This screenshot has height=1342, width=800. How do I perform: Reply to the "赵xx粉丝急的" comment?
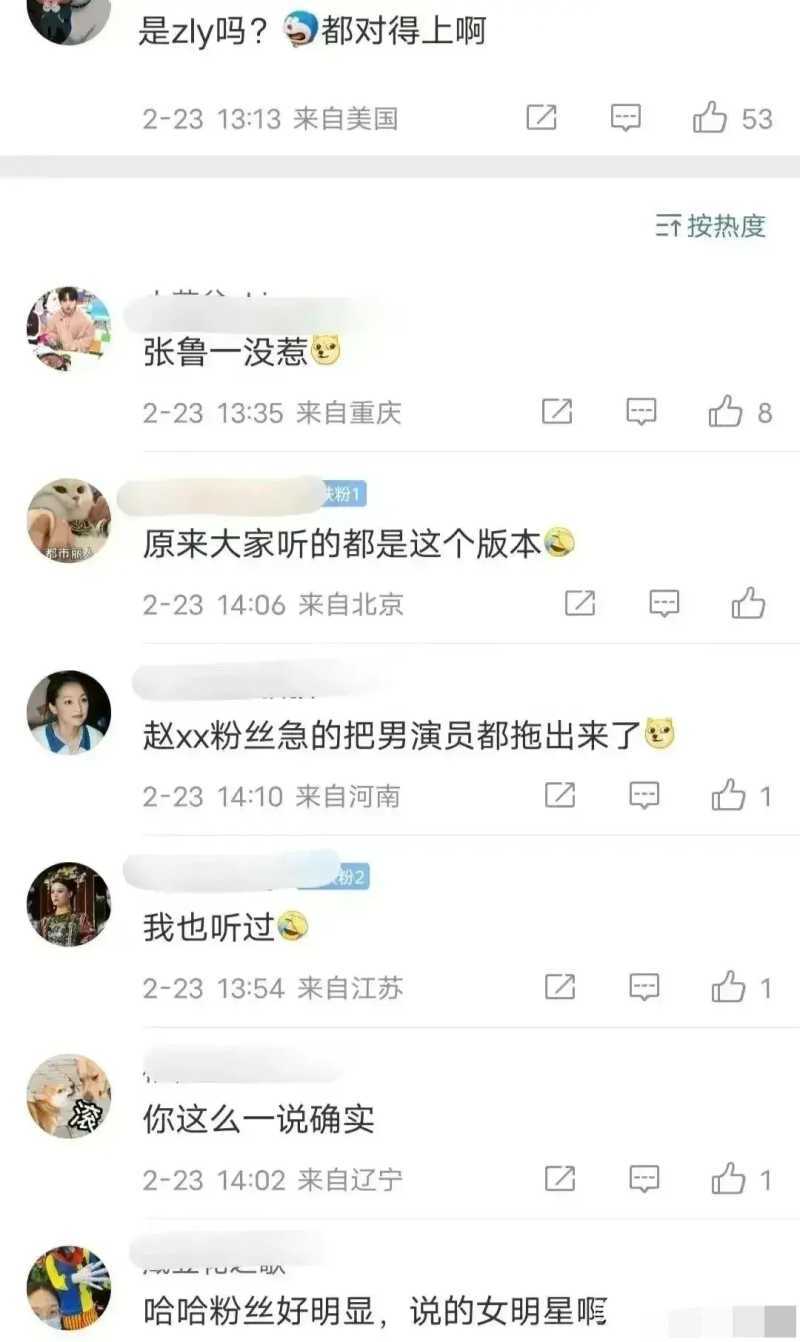[x=644, y=796]
